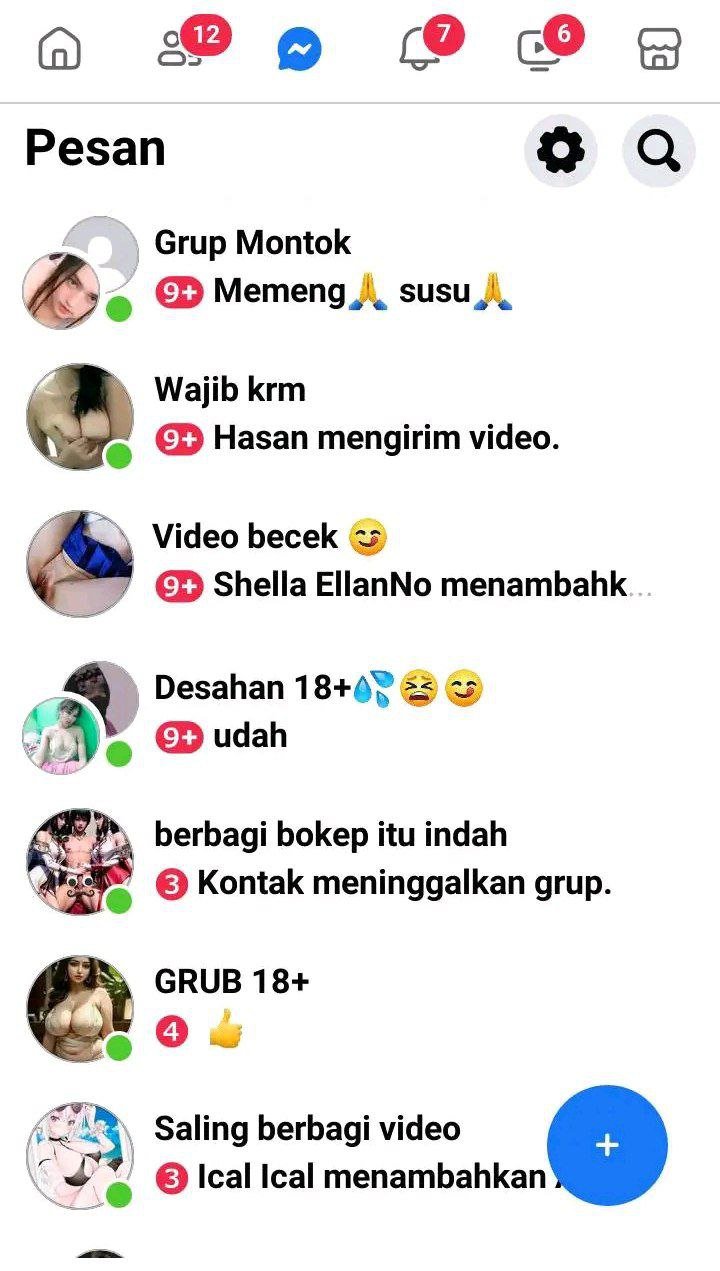Open the Grup Montok conversation
The width and height of the screenshot is (720, 1271).
coord(300,266)
